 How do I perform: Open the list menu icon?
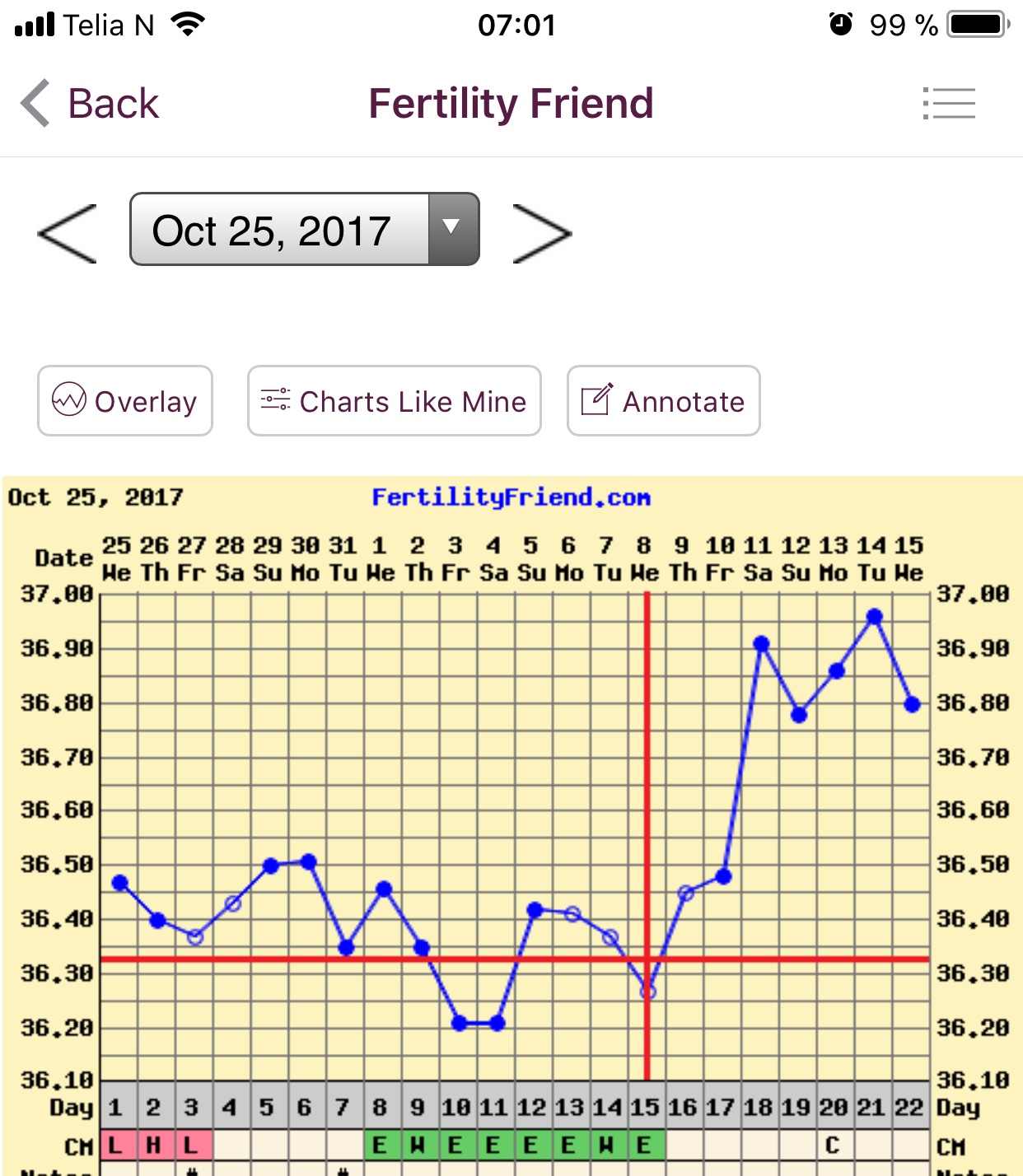click(949, 104)
